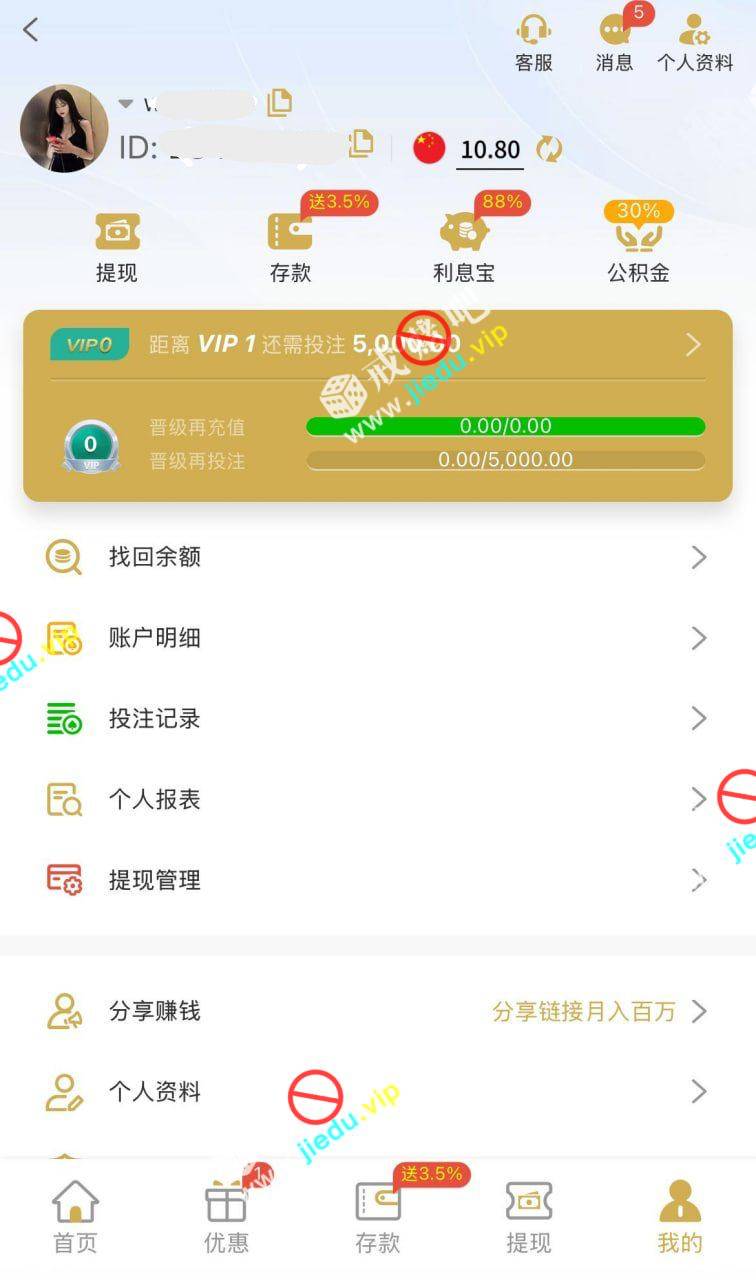Switch to the 首页 home tab
This screenshot has width=756, height=1280.
pyautogui.click(x=76, y=1217)
